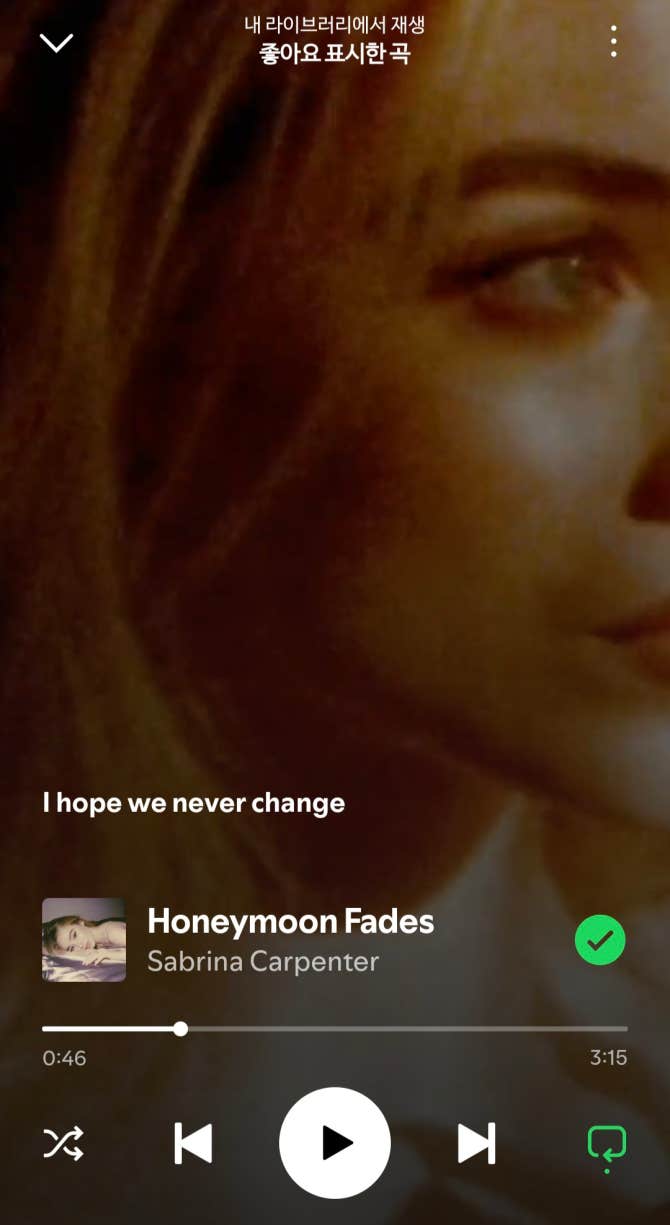670x1225 pixels.
Task: Toggle the repeat mode
Action: 606,1142
